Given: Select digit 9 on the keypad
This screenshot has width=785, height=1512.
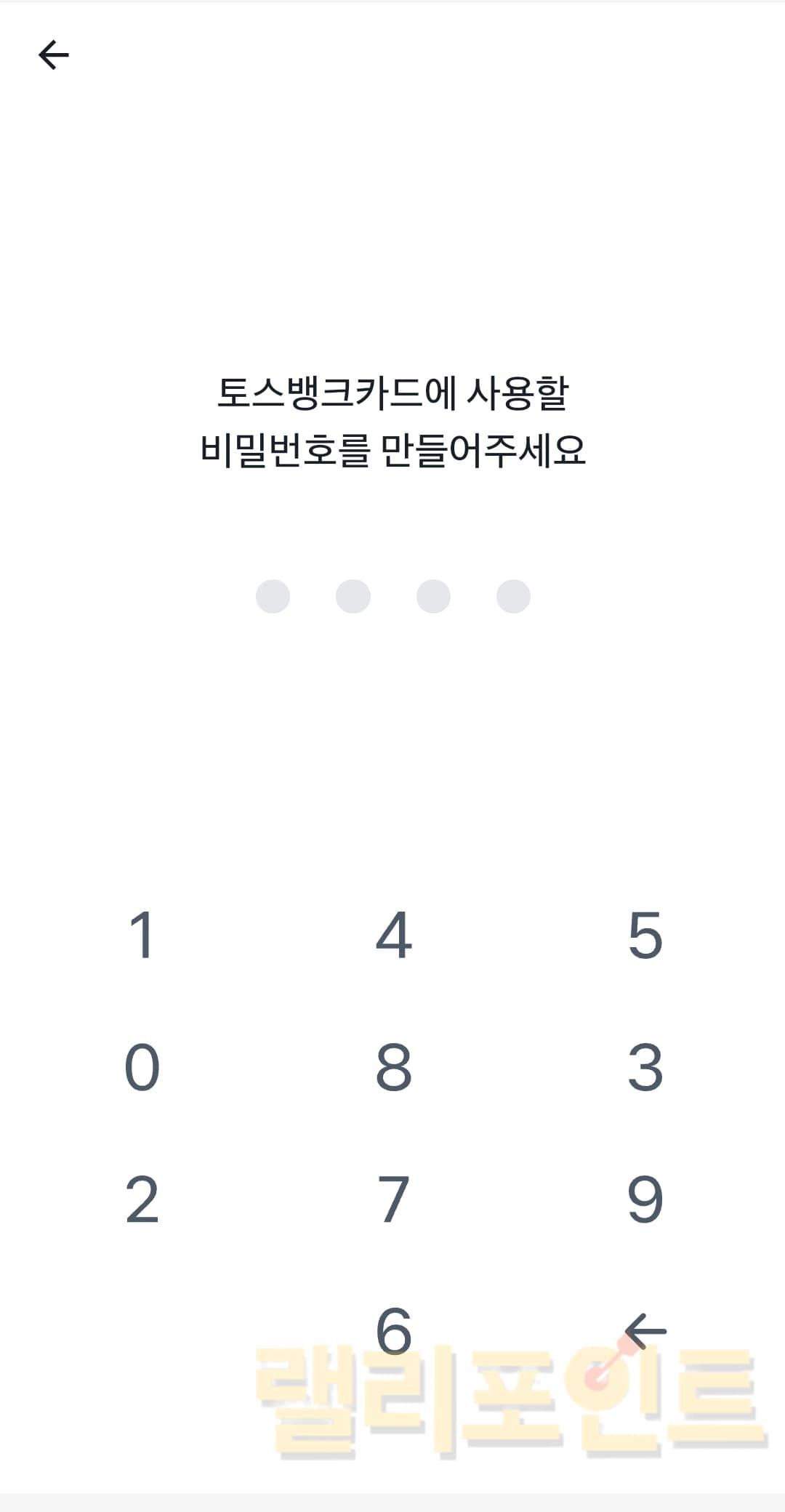Looking at the screenshot, I should [645, 1200].
